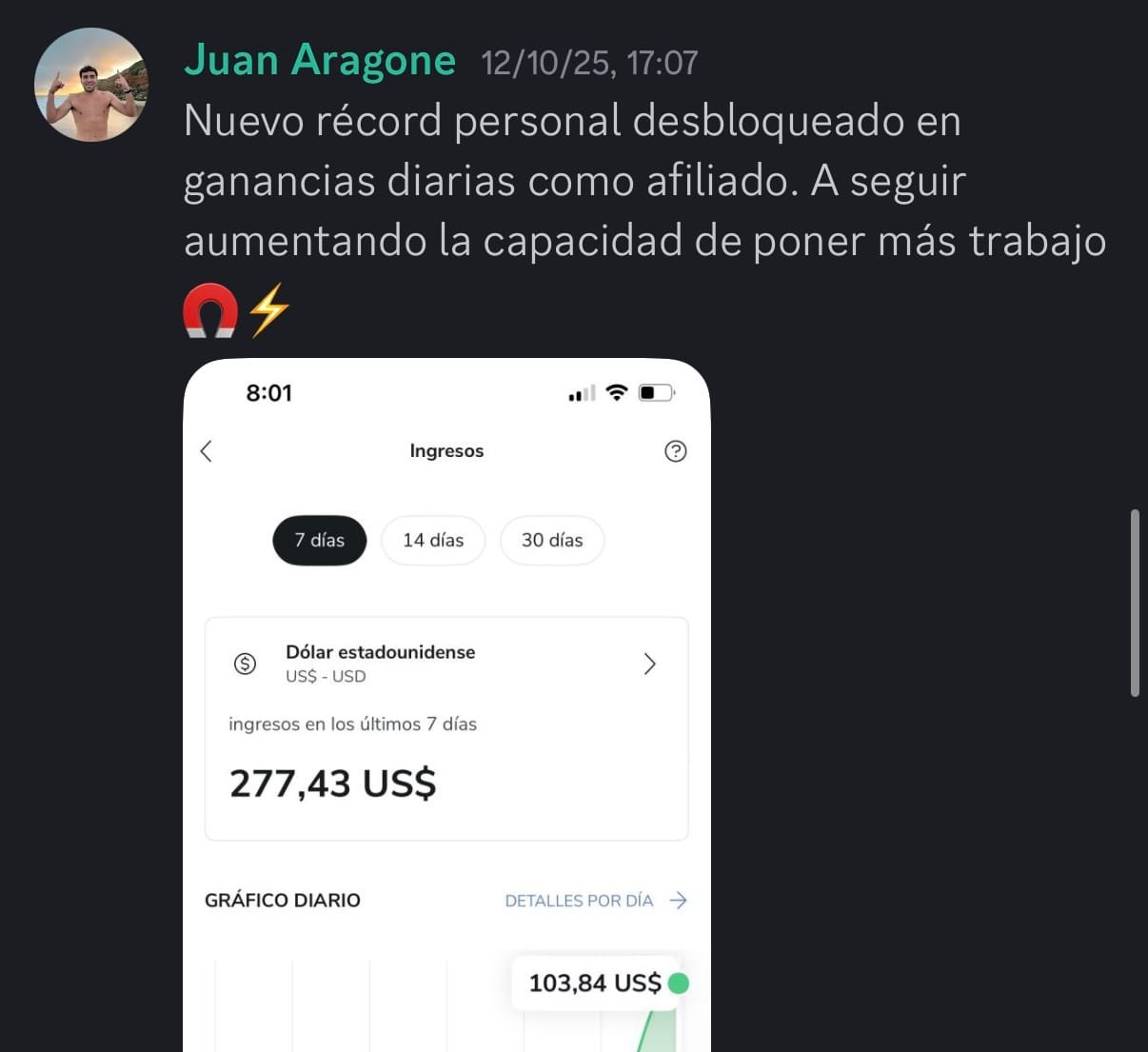Viewport: 1148px width, 1052px height.
Task: Open Juan Aragone's profile picture
Action: pyautogui.click(x=91, y=85)
